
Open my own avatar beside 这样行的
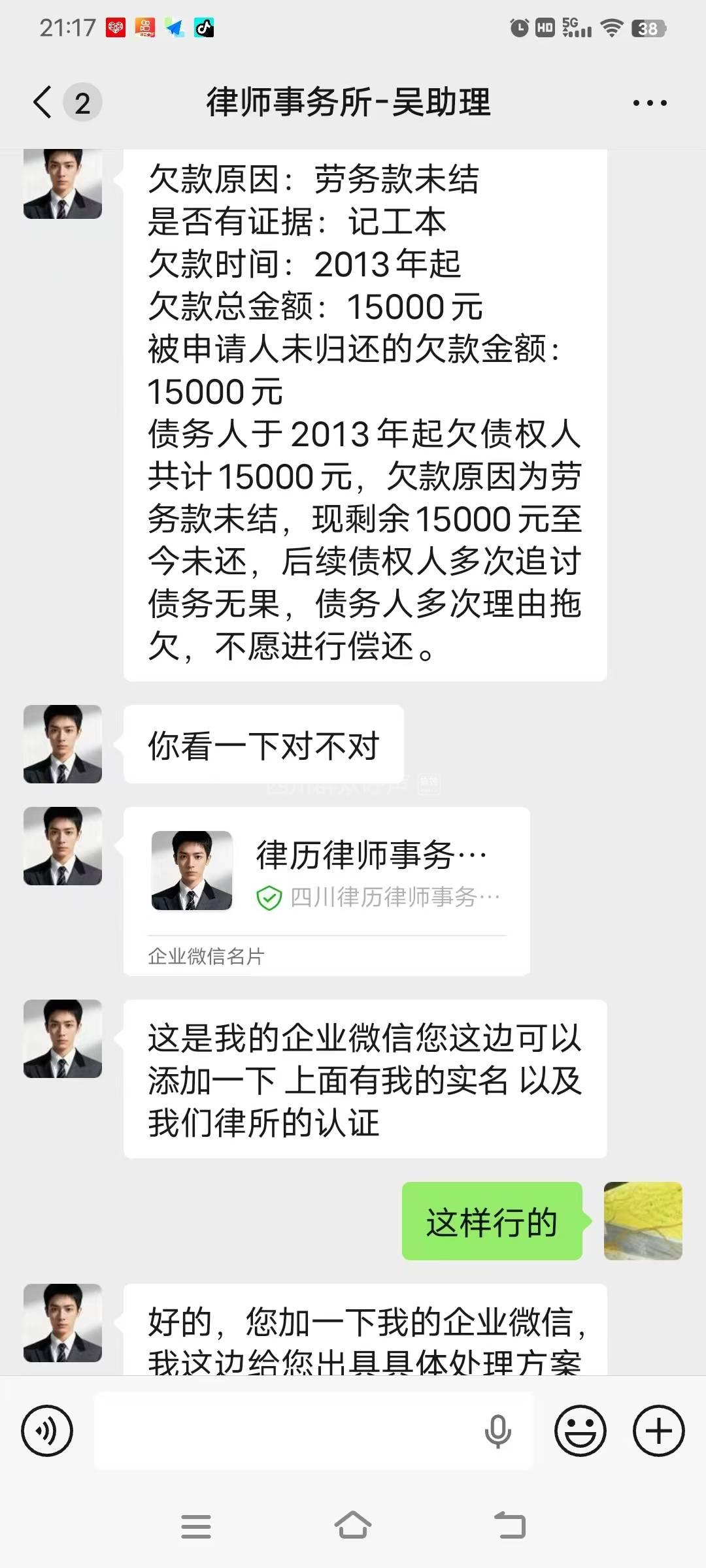click(x=643, y=1221)
